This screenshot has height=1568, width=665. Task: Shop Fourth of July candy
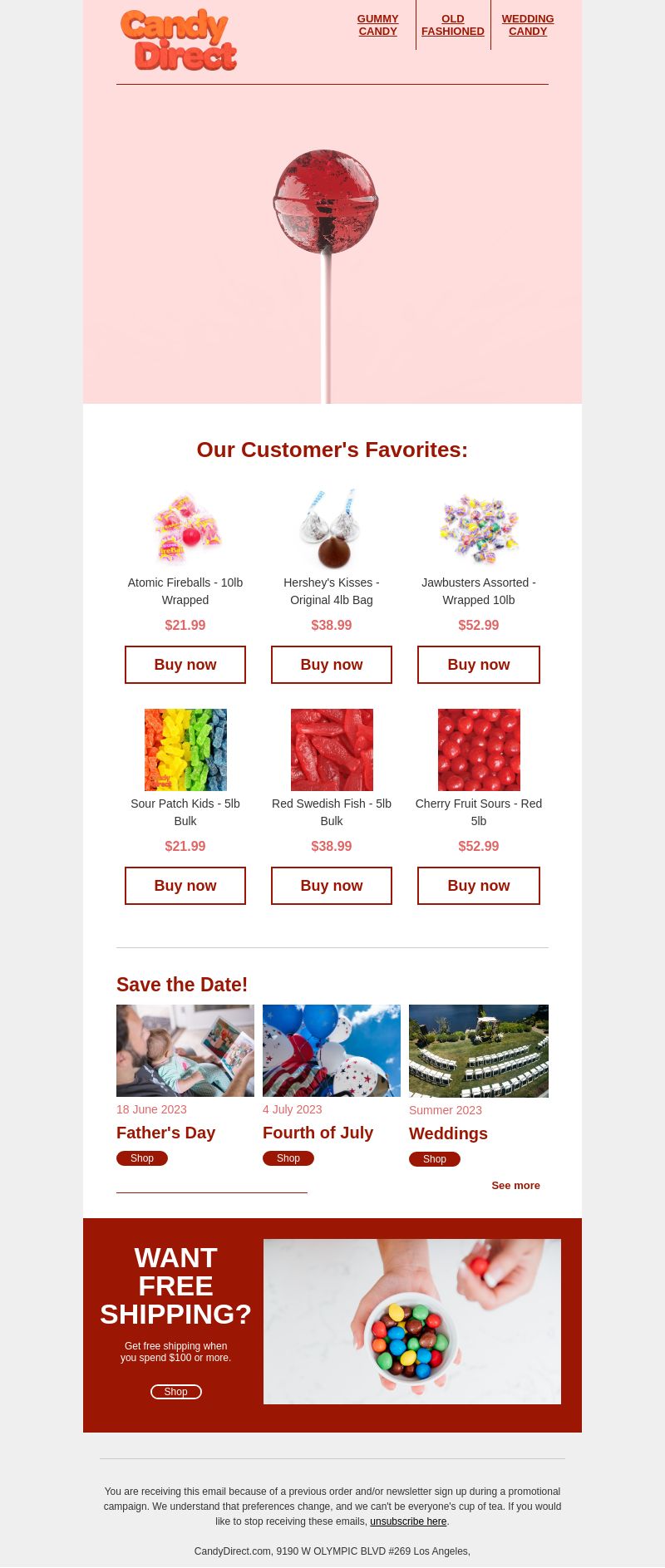(x=288, y=1158)
